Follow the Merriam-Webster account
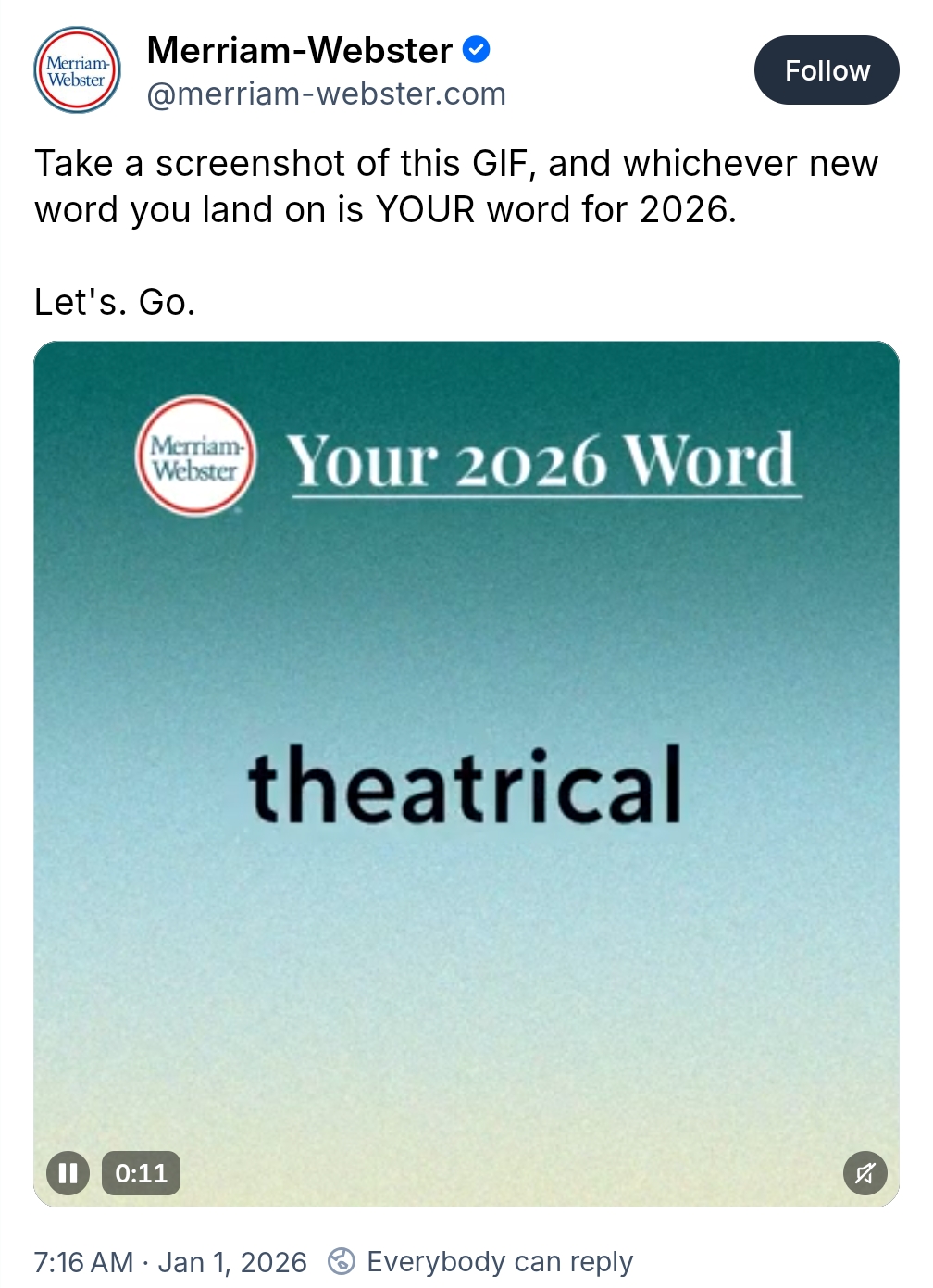Screen dimensions: 933x1288 pos(826,70)
